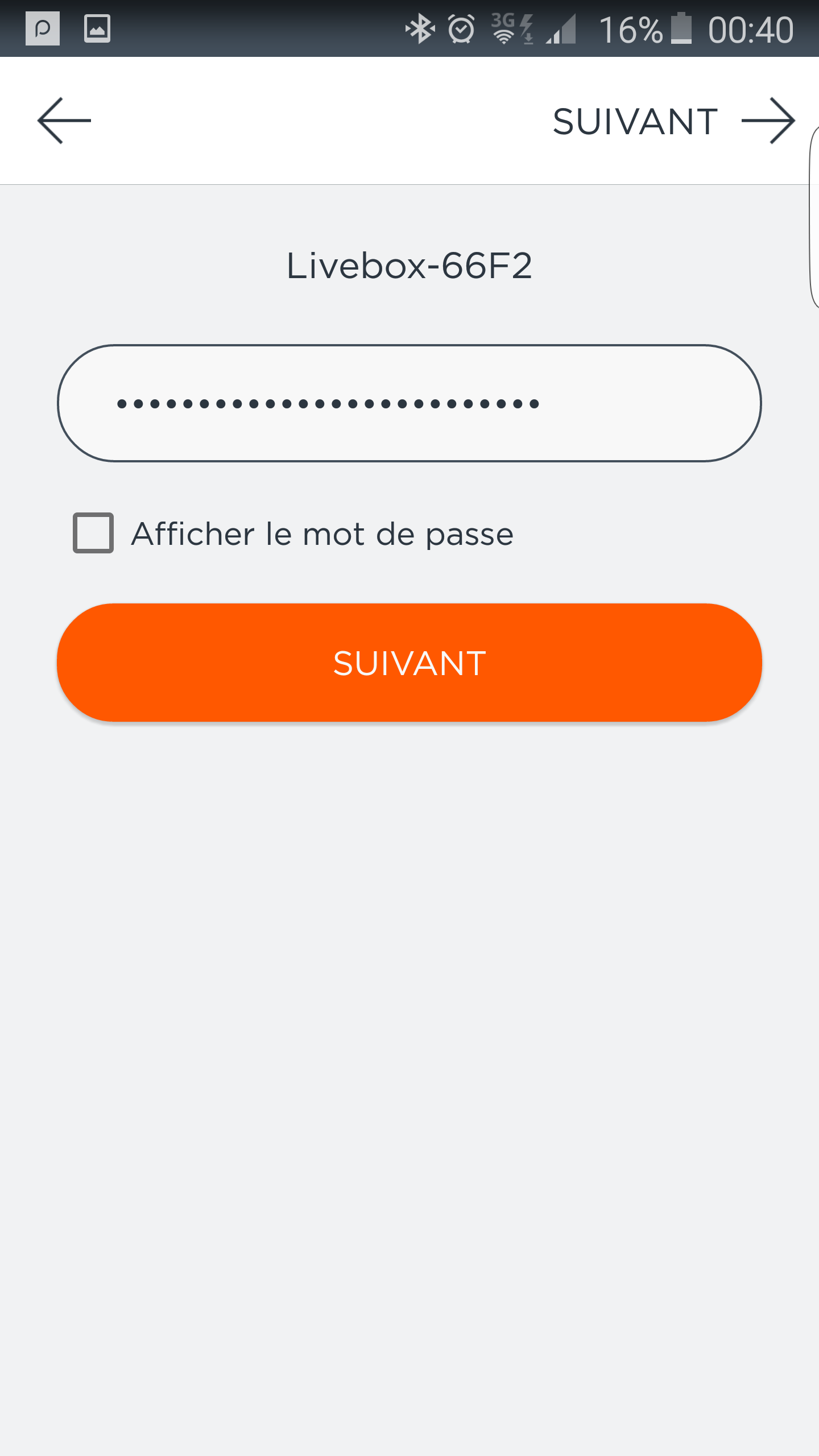Check Afficher le mot de passe
The height and width of the screenshot is (1456, 819).
[x=93, y=533]
